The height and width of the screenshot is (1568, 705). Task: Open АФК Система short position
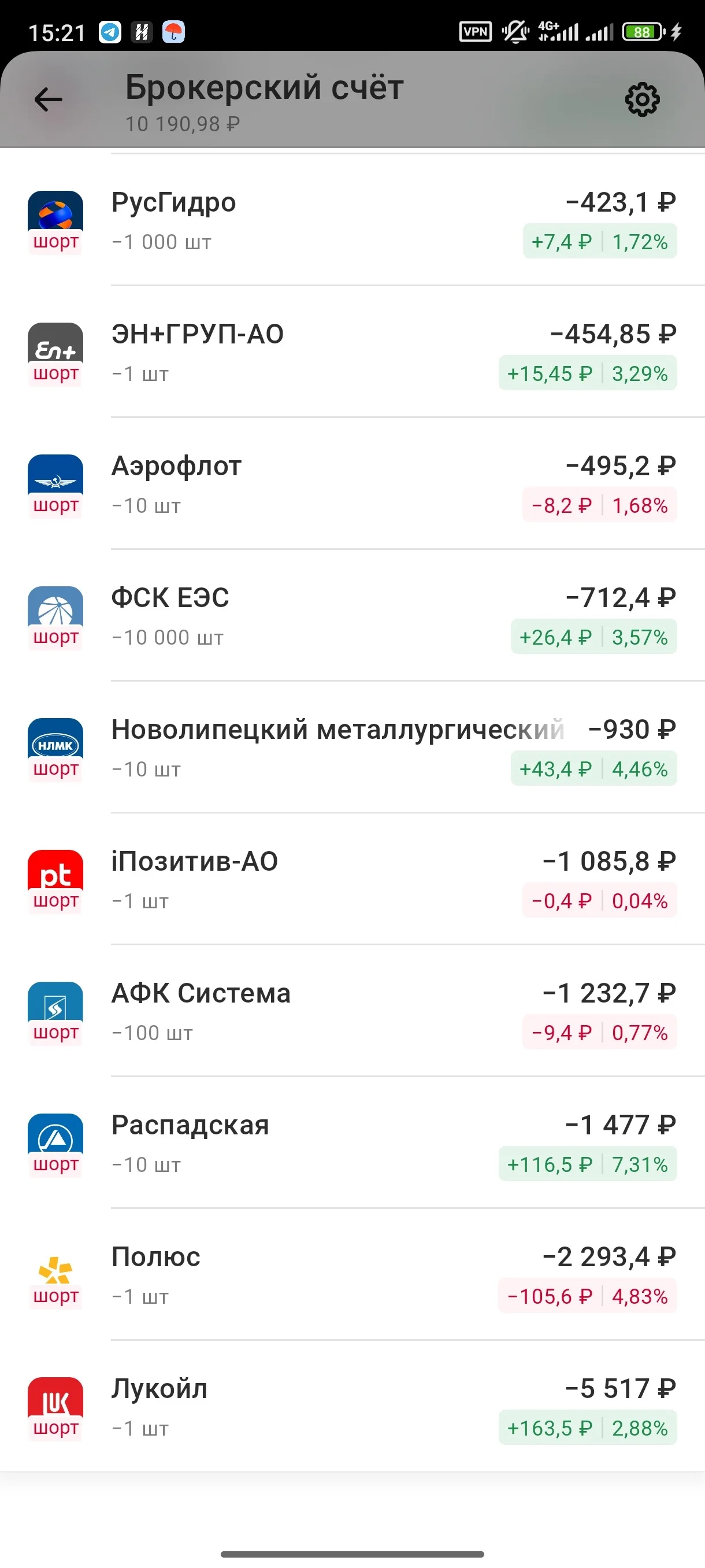click(353, 1011)
